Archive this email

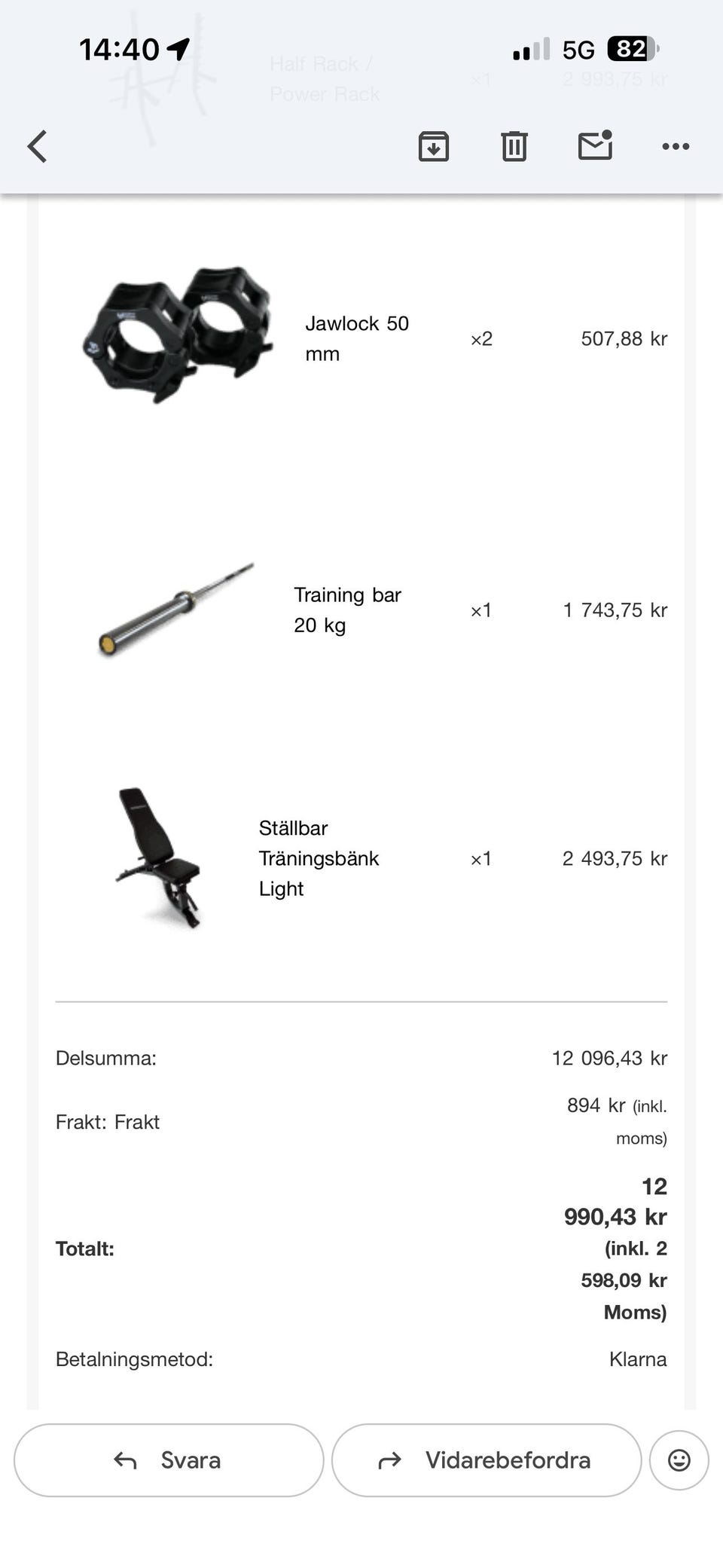(434, 146)
